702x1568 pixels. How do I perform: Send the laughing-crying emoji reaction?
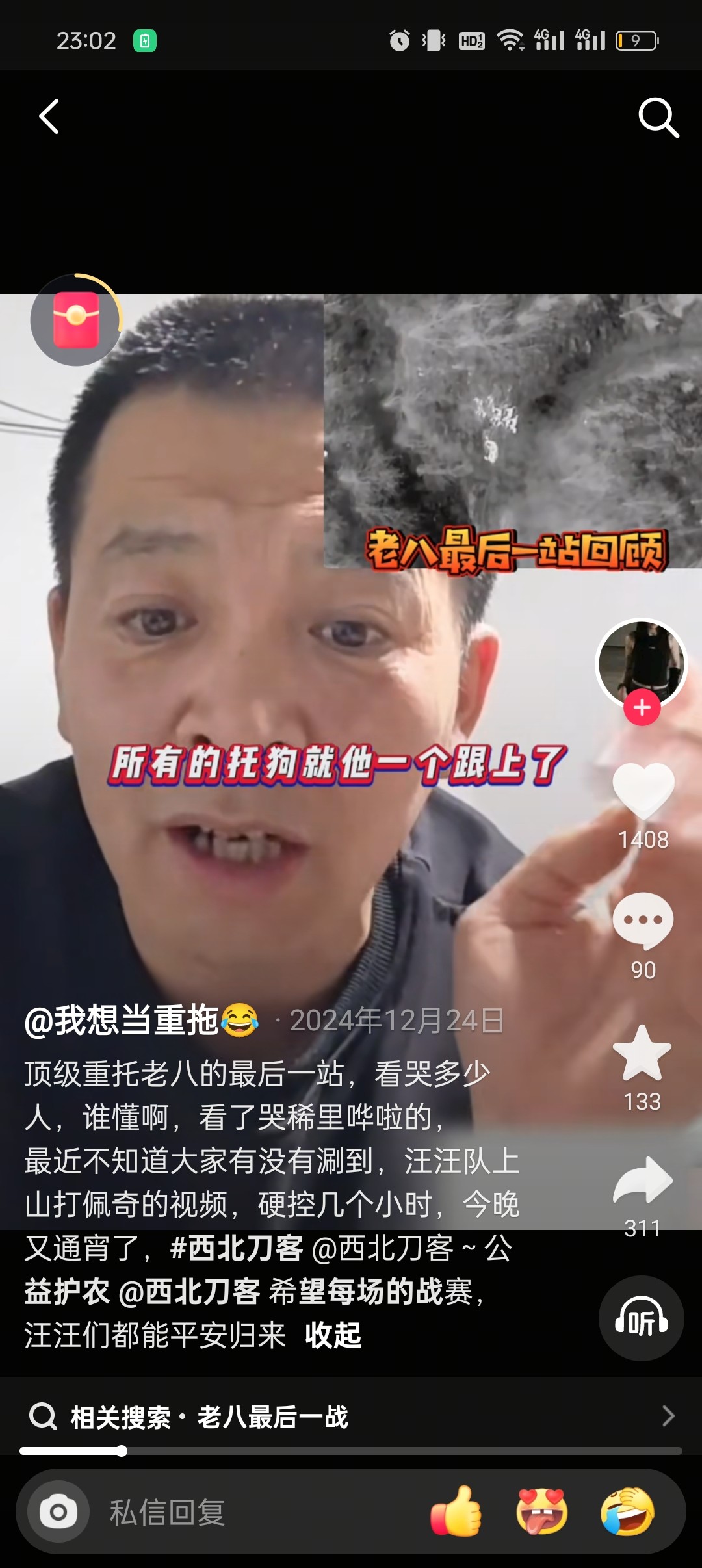coord(627,1512)
